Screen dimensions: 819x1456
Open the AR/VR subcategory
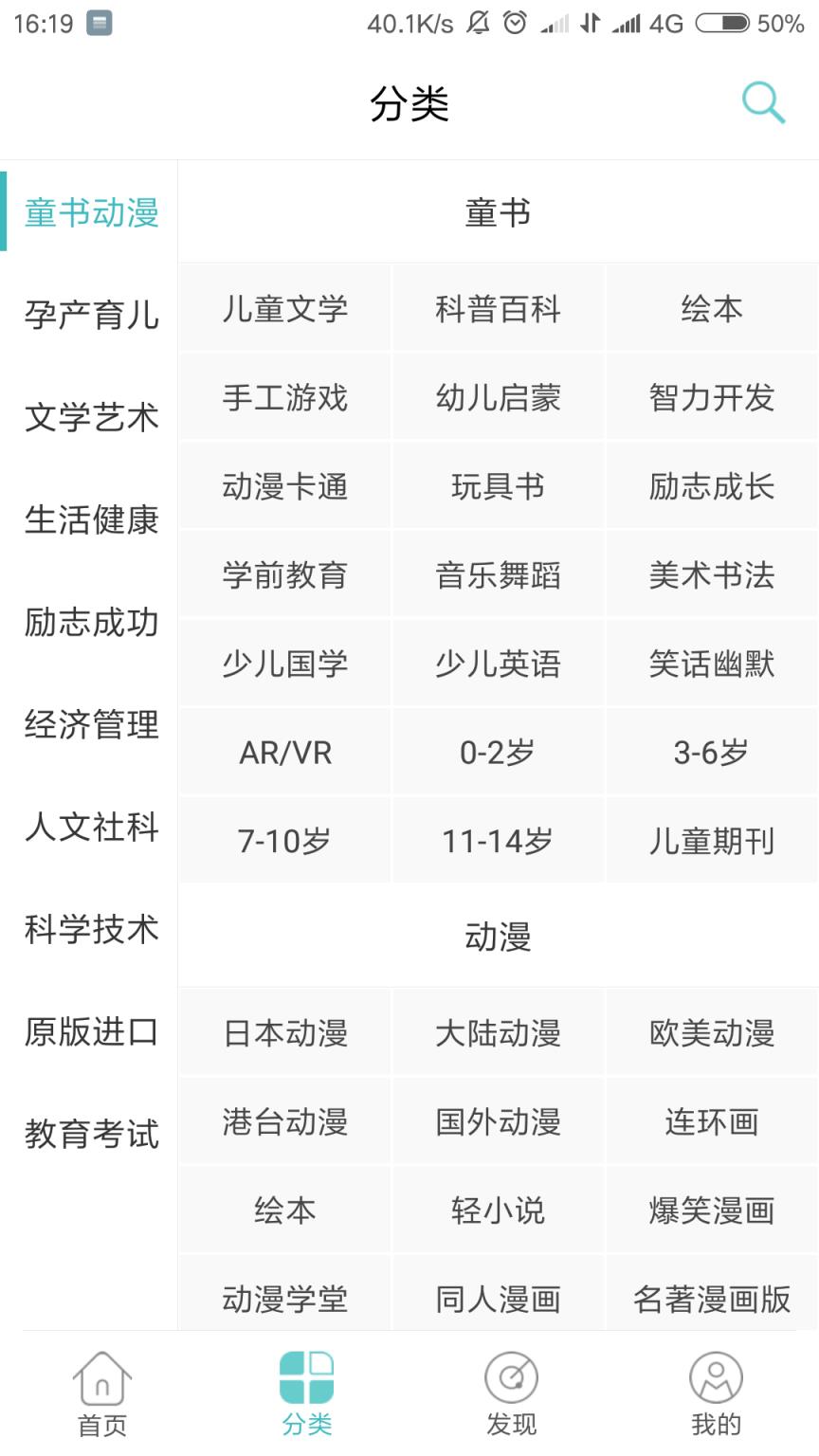click(x=284, y=752)
